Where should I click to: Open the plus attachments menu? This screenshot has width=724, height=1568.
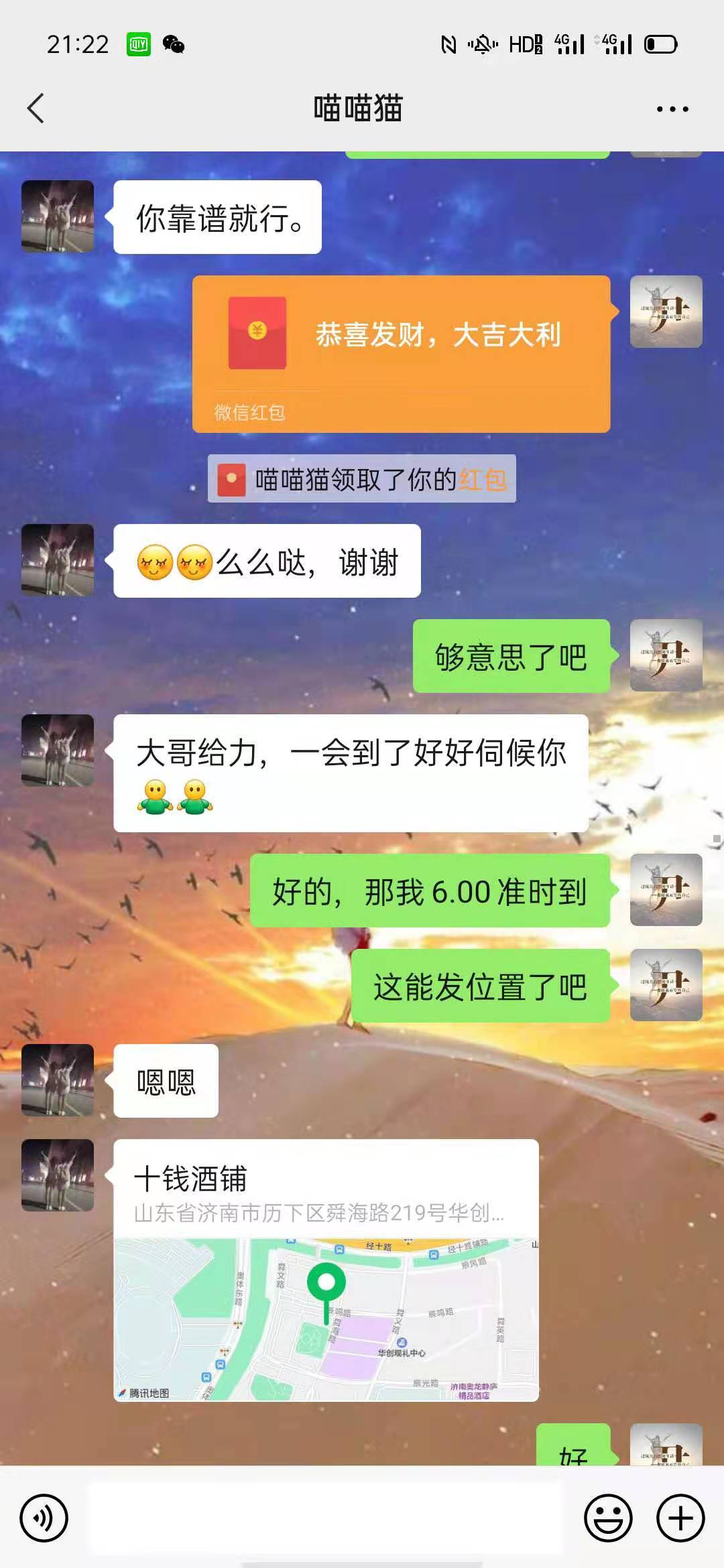tap(680, 1518)
